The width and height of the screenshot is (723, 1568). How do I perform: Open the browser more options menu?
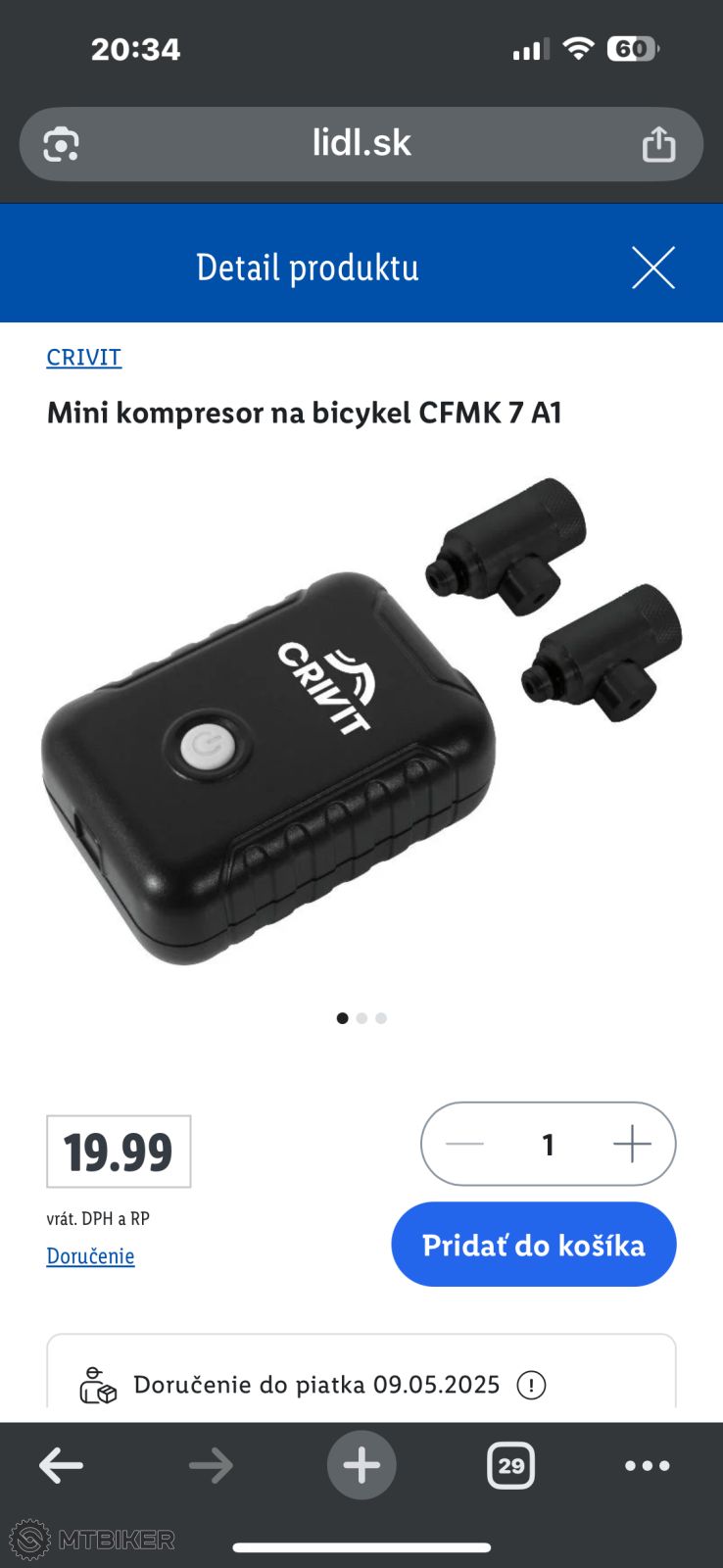(647, 1466)
